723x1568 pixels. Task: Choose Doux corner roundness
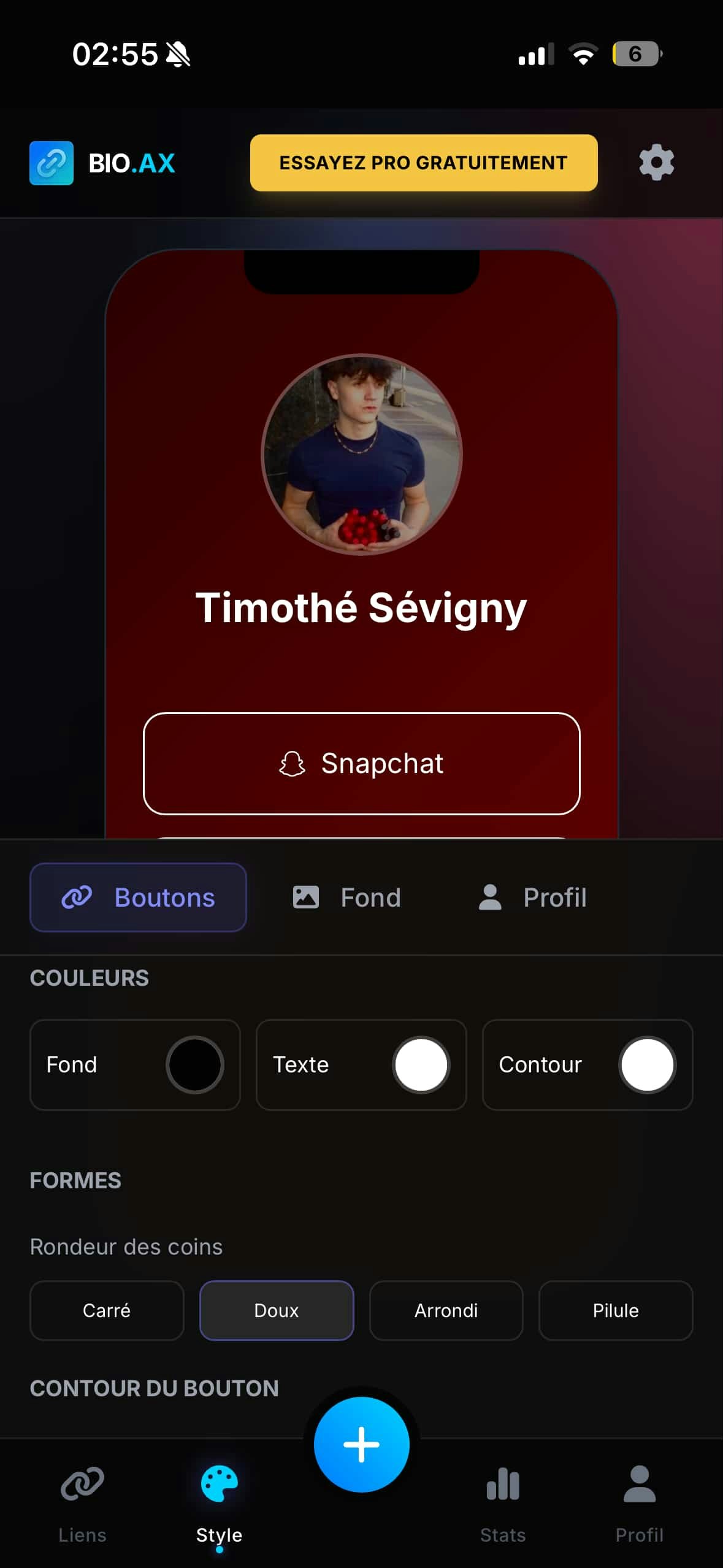click(x=277, y=1310)
